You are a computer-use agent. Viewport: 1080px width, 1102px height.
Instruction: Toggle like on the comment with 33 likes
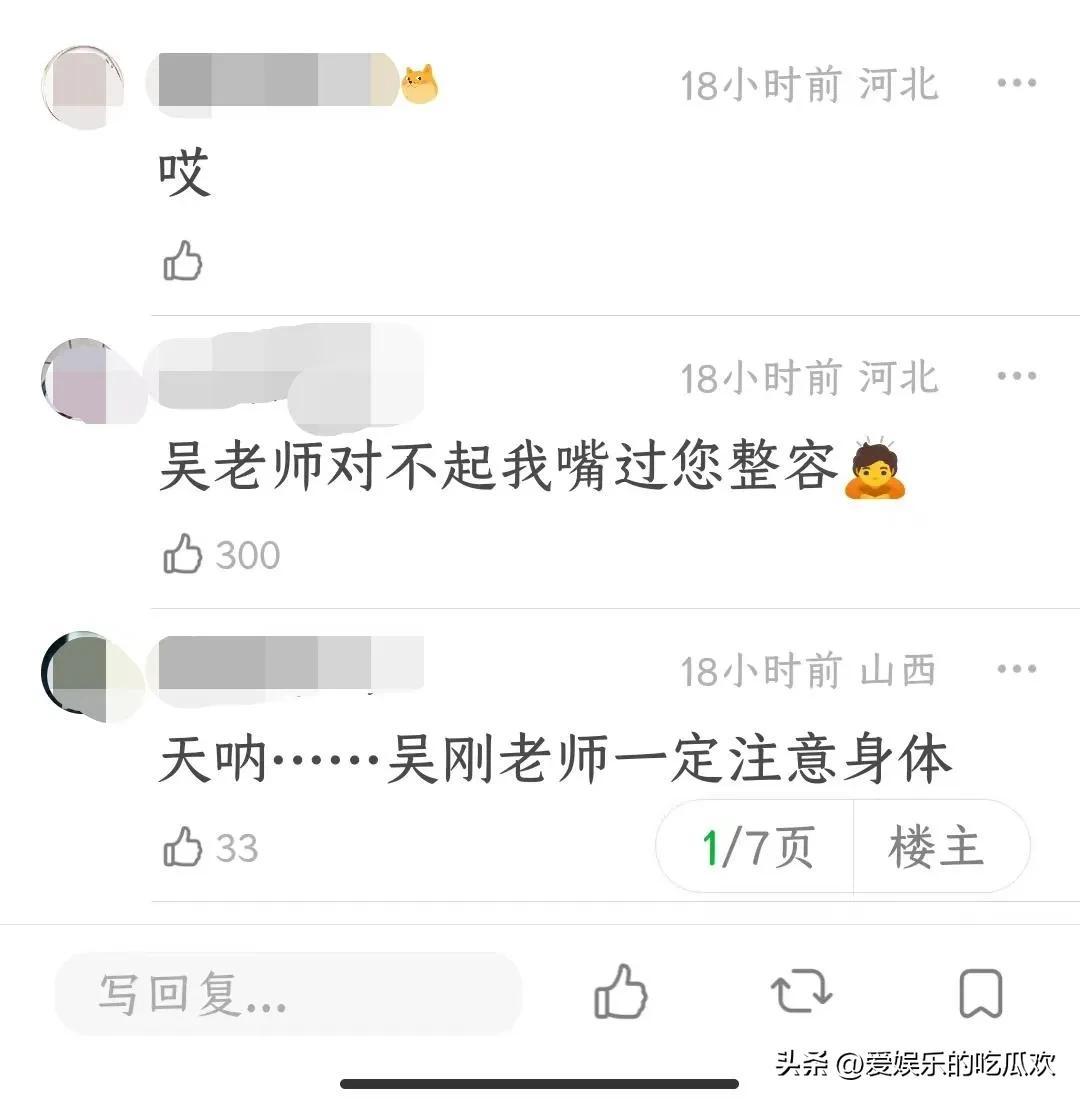[182, 847]
